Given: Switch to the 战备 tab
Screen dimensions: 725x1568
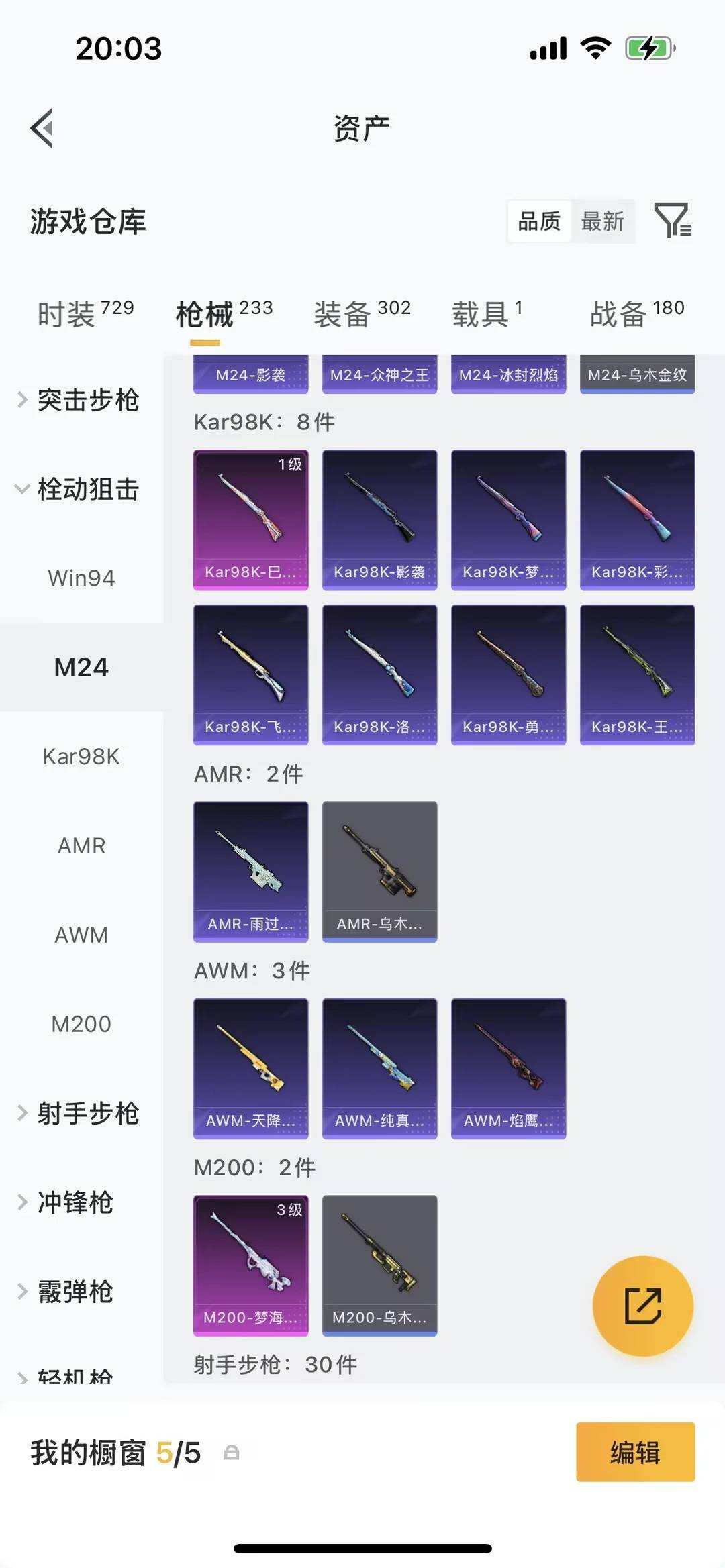Looking at the screenshot, I should coord(636,313).
